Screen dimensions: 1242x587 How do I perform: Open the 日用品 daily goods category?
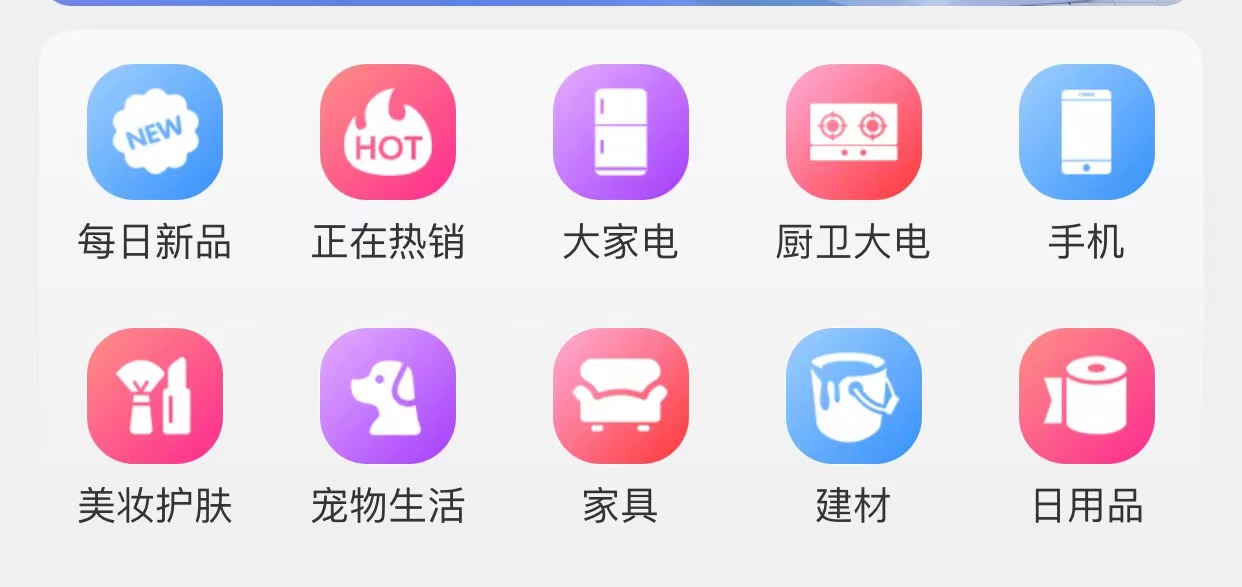coord(1086,396)
